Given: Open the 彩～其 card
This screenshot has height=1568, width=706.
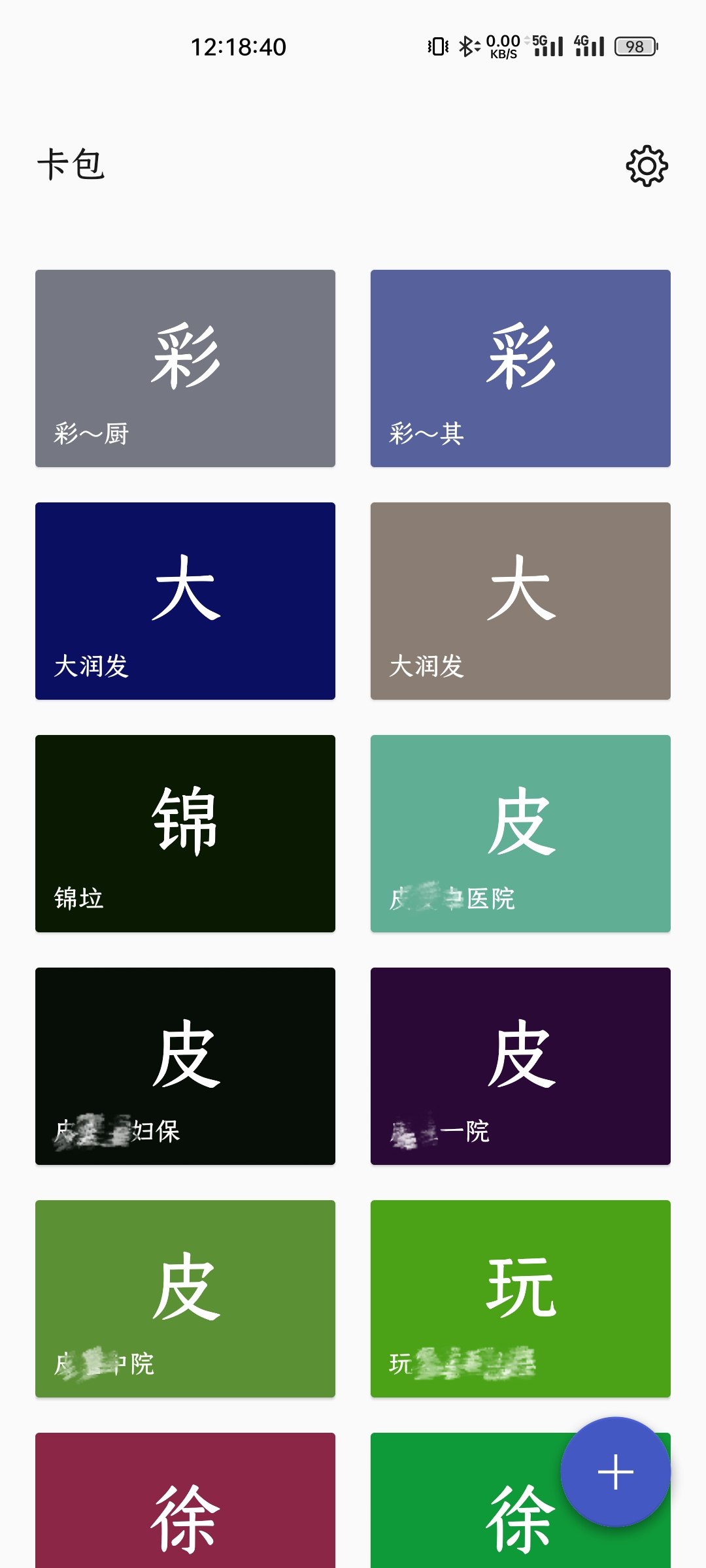Looking at the screenshot, I should [x=520, y=368].
